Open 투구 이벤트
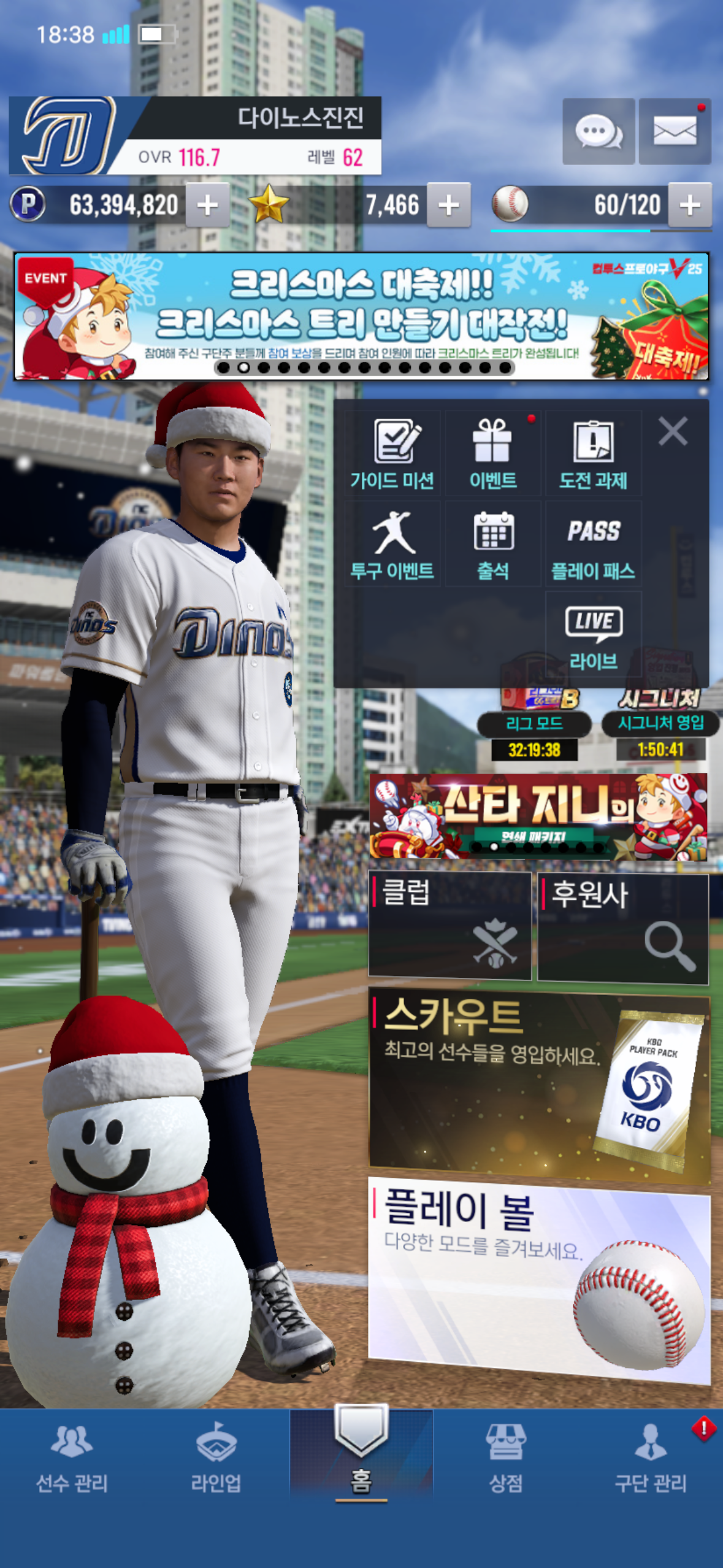Screen dimensions: 723x1568 point(392,545)
